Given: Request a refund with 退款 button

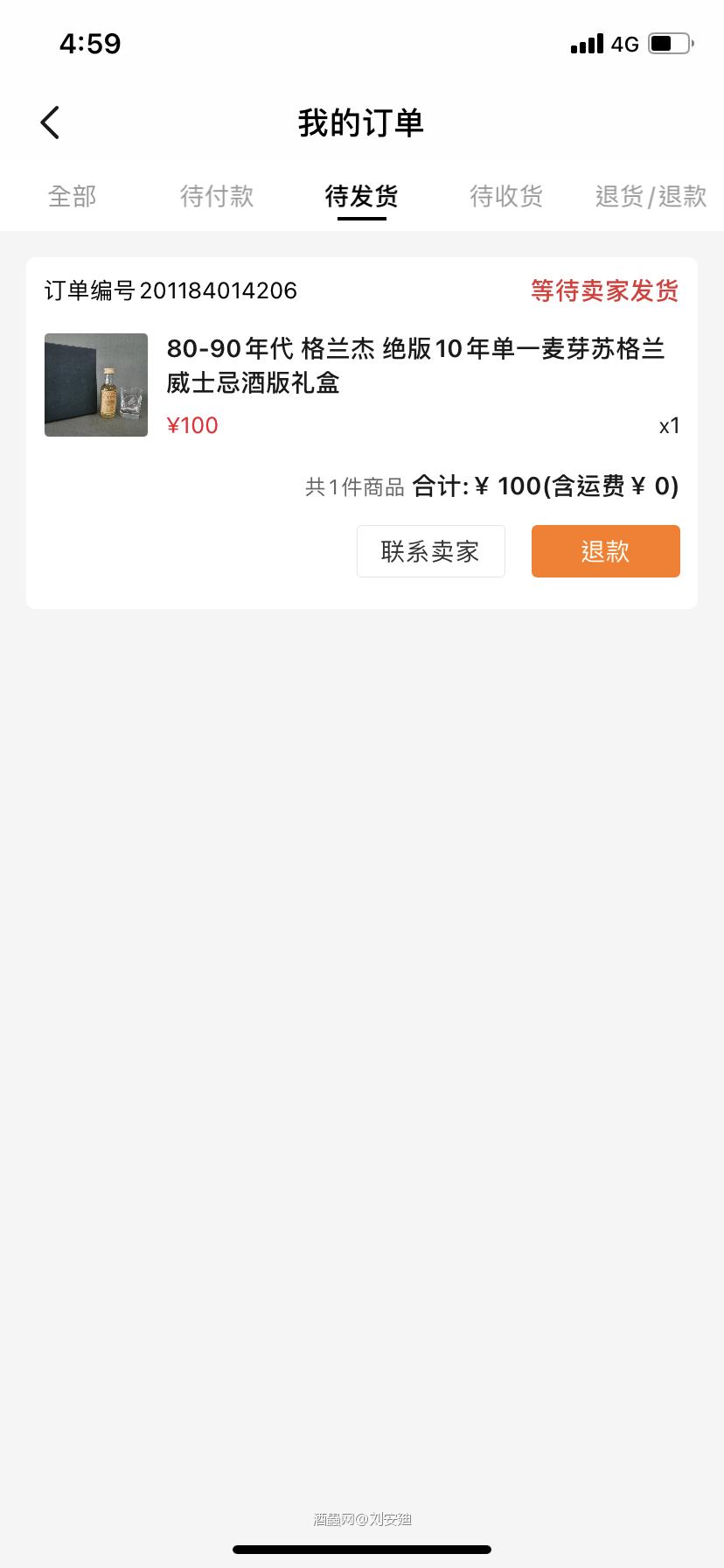Looking at the screenshot, I should [605, 551].
